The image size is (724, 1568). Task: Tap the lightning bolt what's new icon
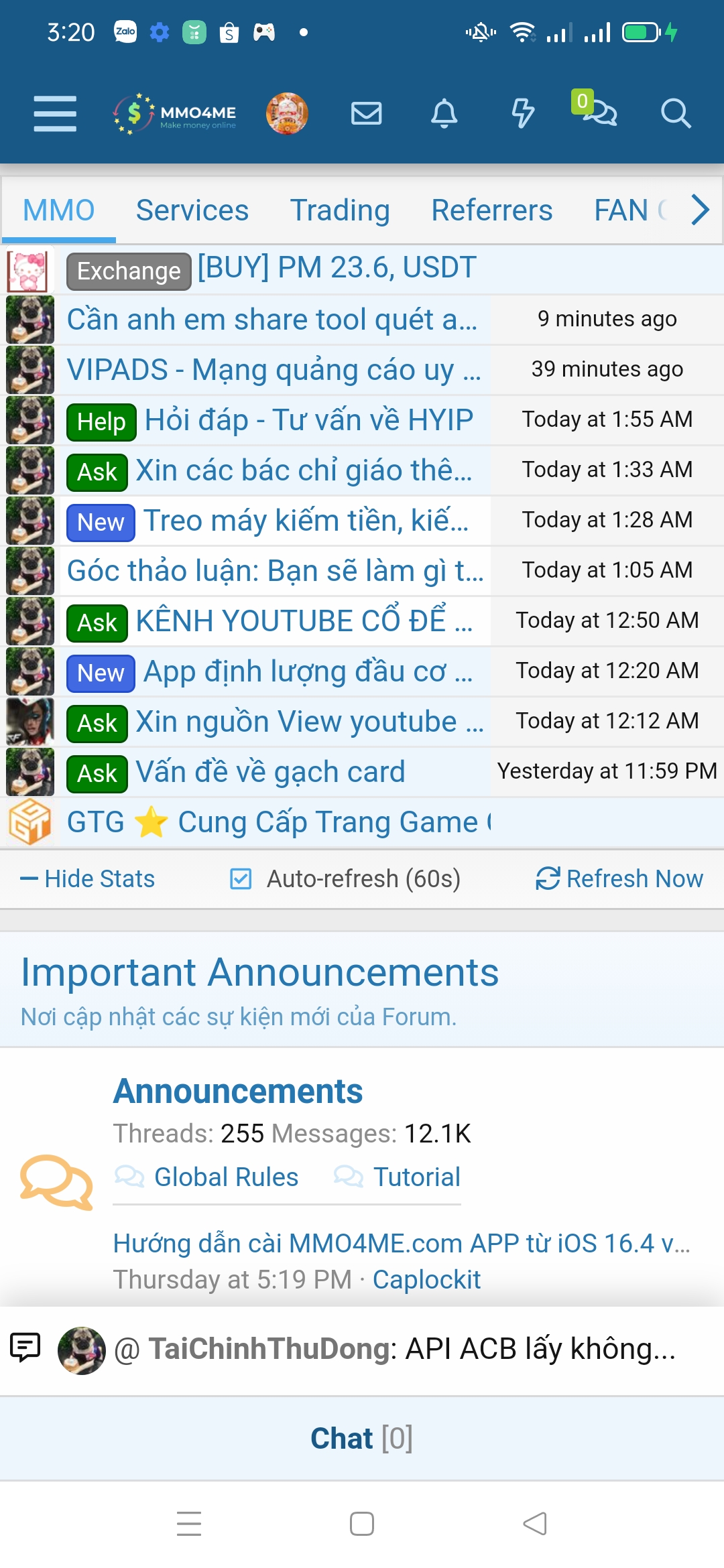pyautogui.click(x=523, y=113)
